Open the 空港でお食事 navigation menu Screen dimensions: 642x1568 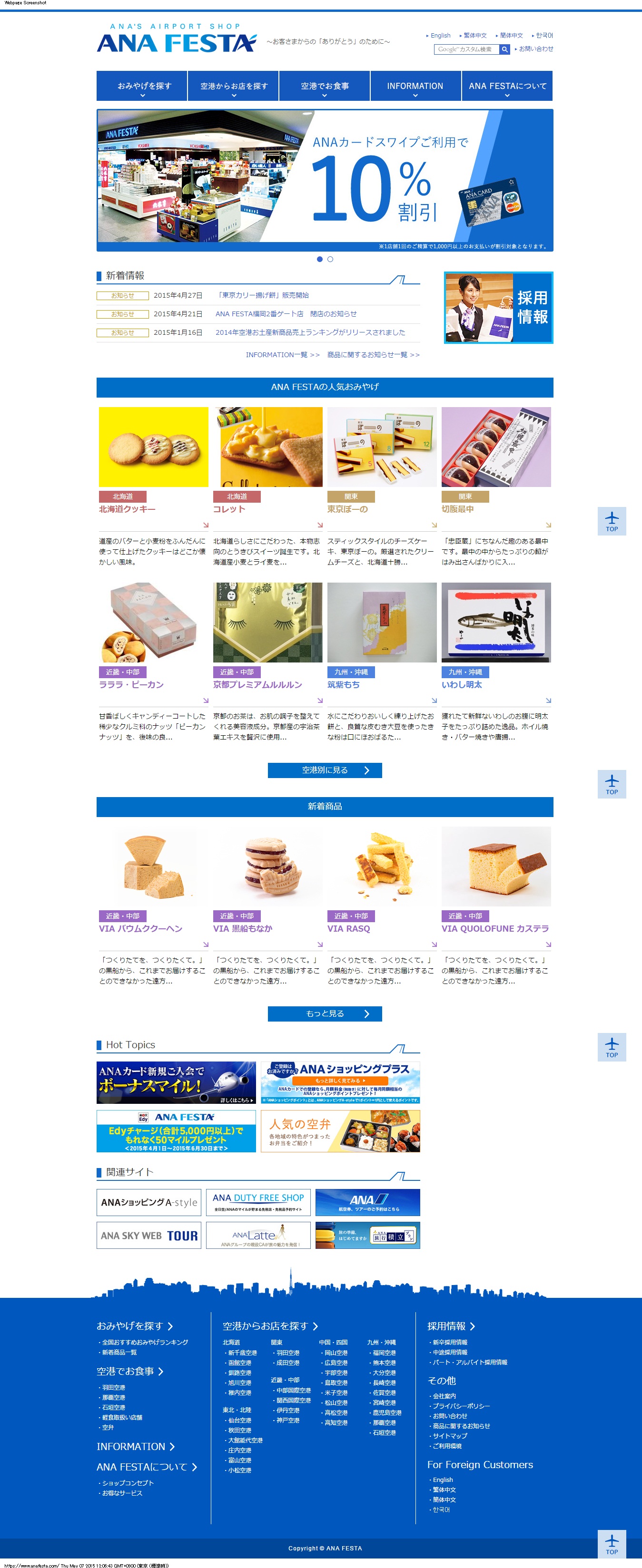click(x=325, y=87)
